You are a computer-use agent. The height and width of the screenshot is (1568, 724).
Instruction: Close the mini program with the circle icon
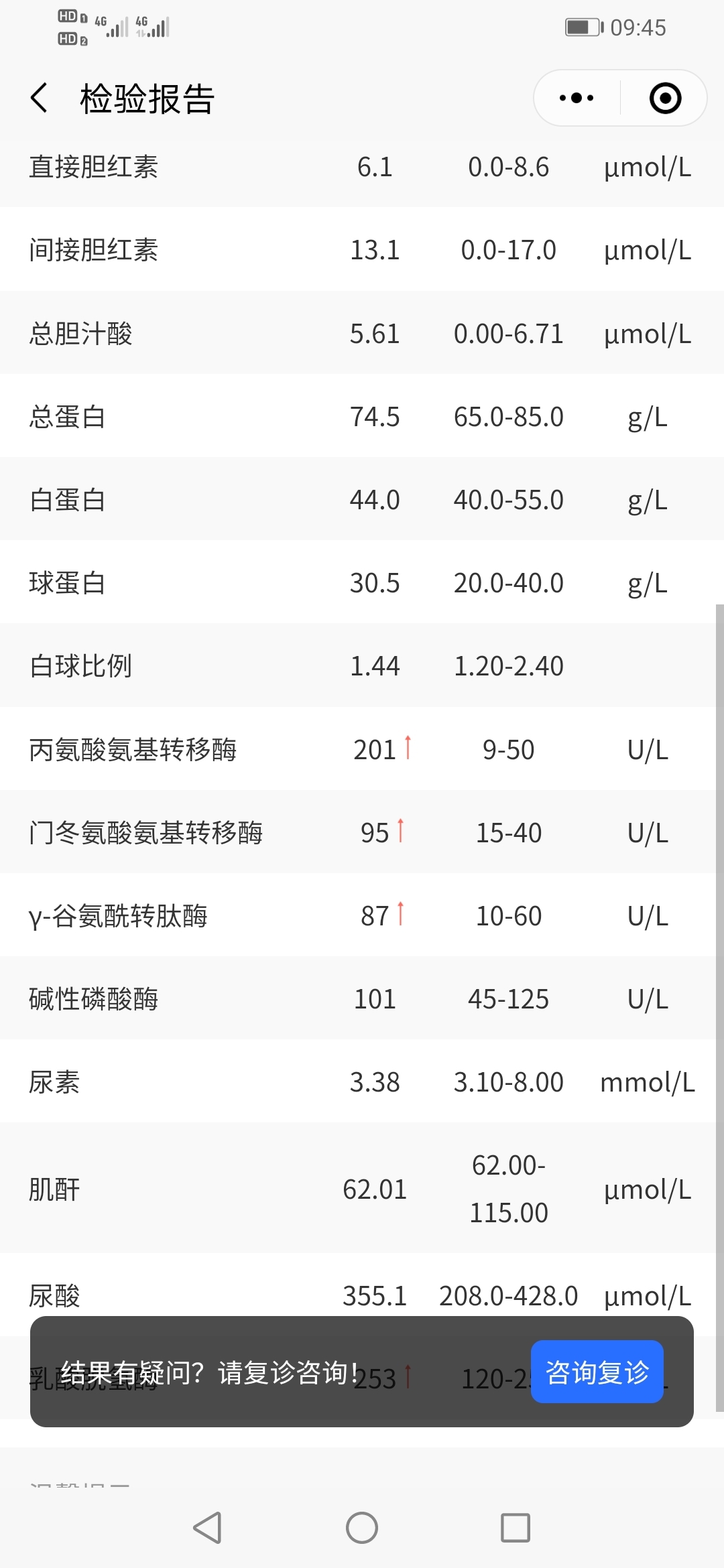click(x=665, y=98)
